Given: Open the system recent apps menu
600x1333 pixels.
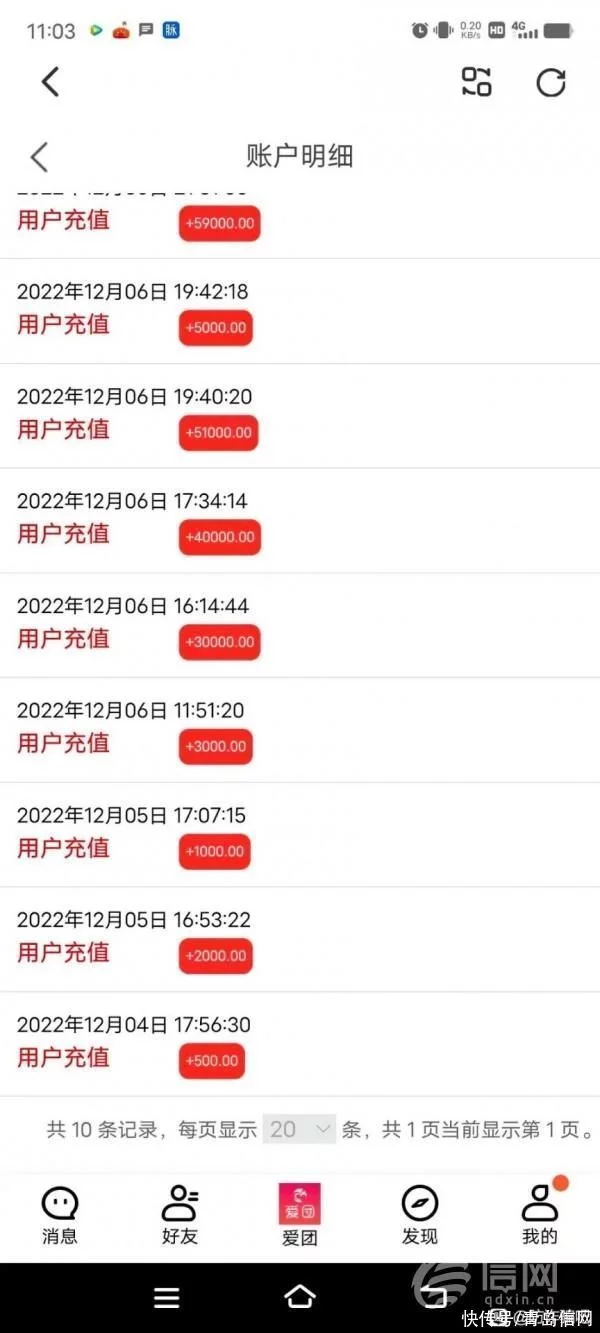Looking at the screenshot, I should click(167, 1297).
